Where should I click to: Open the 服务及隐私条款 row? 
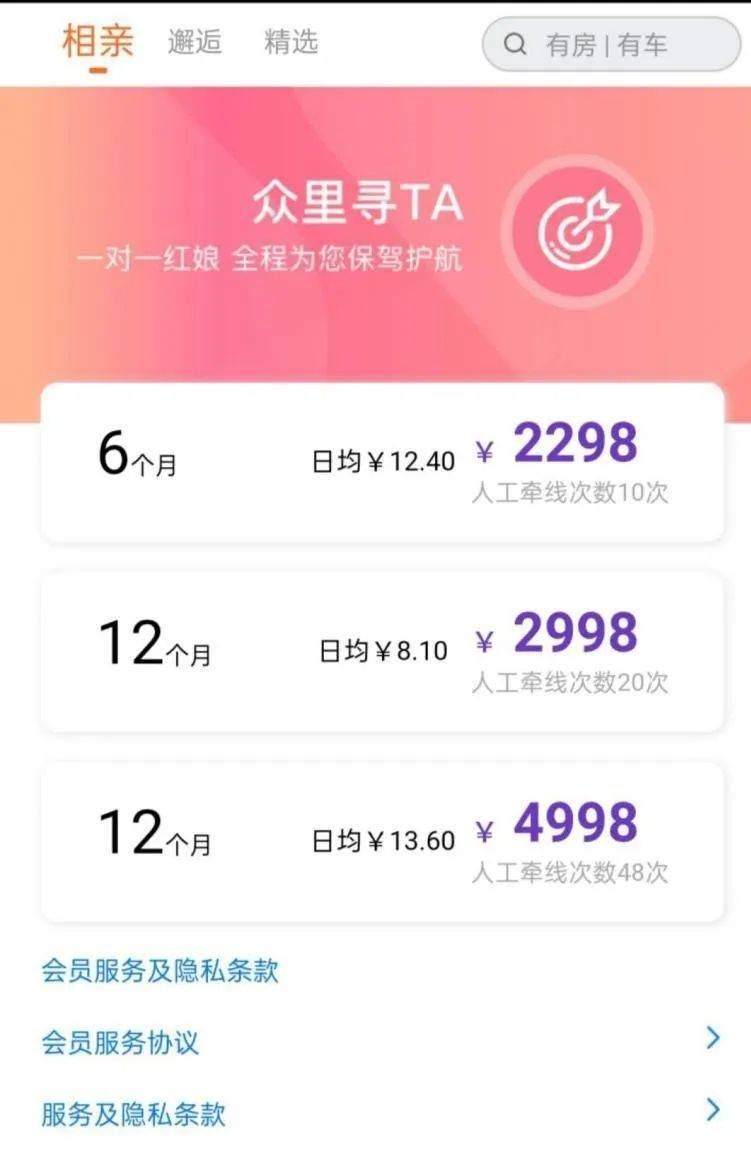pos(380,1113)
